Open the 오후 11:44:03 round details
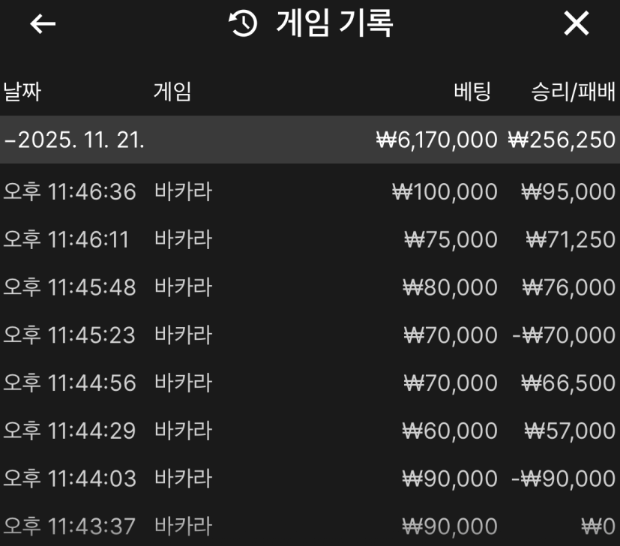Screen dimensions: 620x546 (x=309, y=479)
